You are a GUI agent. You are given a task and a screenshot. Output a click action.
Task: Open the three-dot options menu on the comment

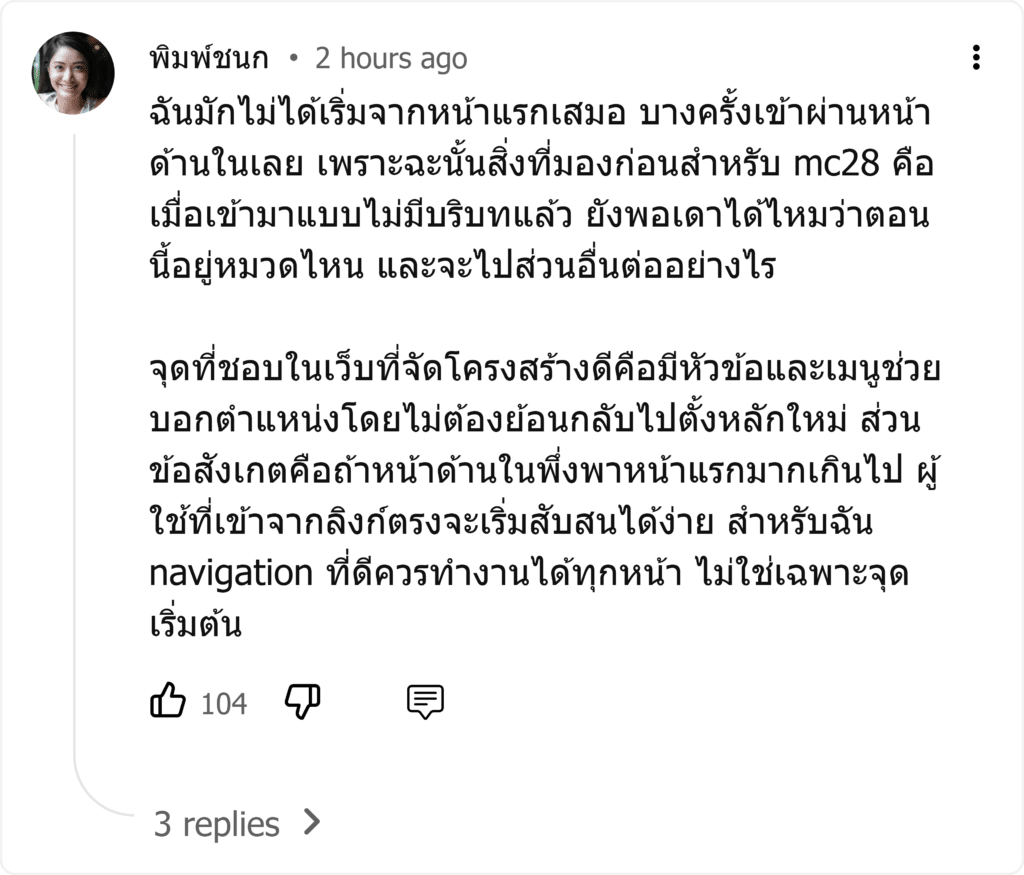click(x=976, y=57)
